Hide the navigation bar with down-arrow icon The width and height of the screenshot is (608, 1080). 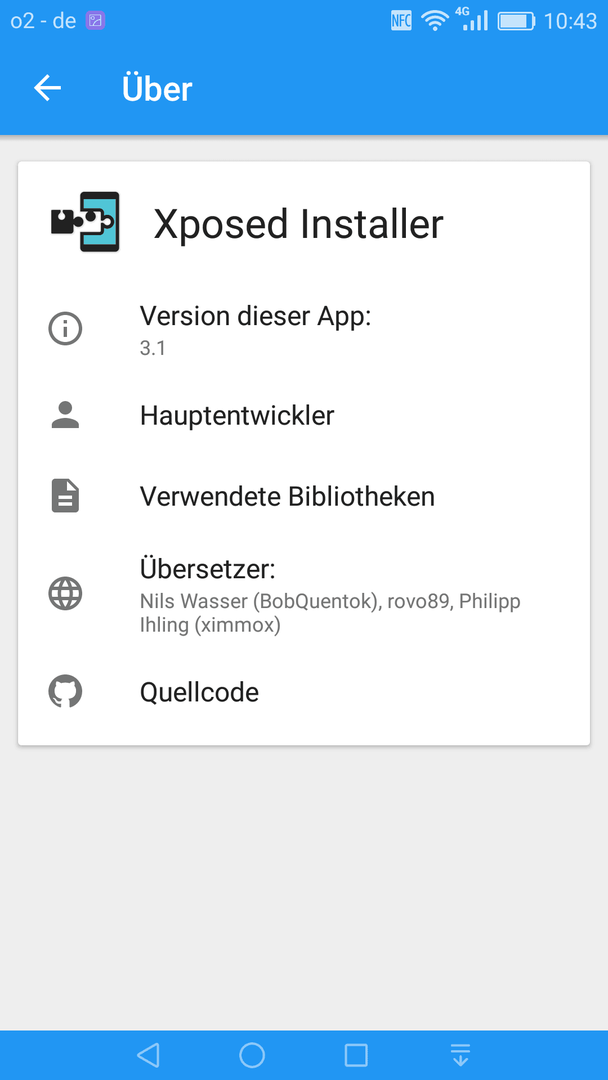(x=460, y=1055)
